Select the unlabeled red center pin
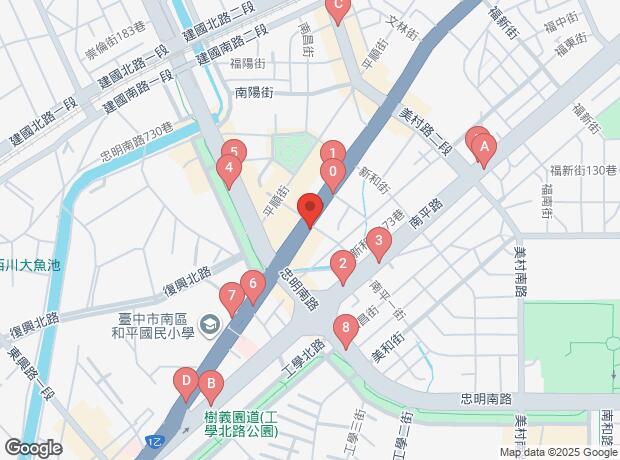 pos(310,211)
